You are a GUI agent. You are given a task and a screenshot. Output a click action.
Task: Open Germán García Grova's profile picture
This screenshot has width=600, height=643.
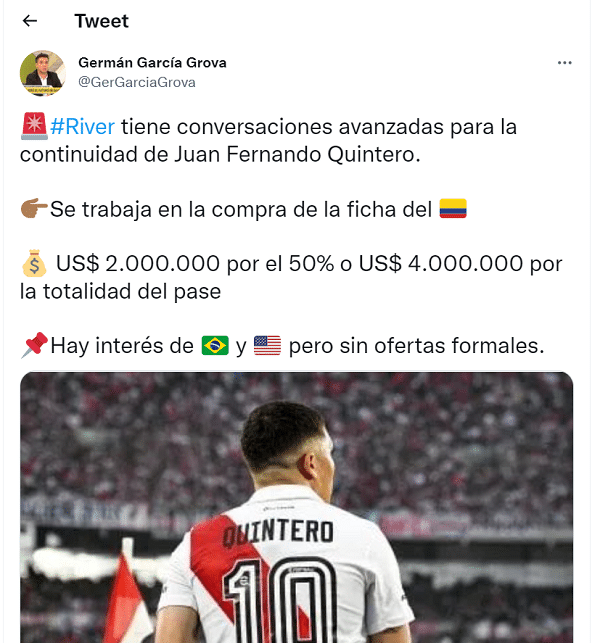(x=42, y=72)
